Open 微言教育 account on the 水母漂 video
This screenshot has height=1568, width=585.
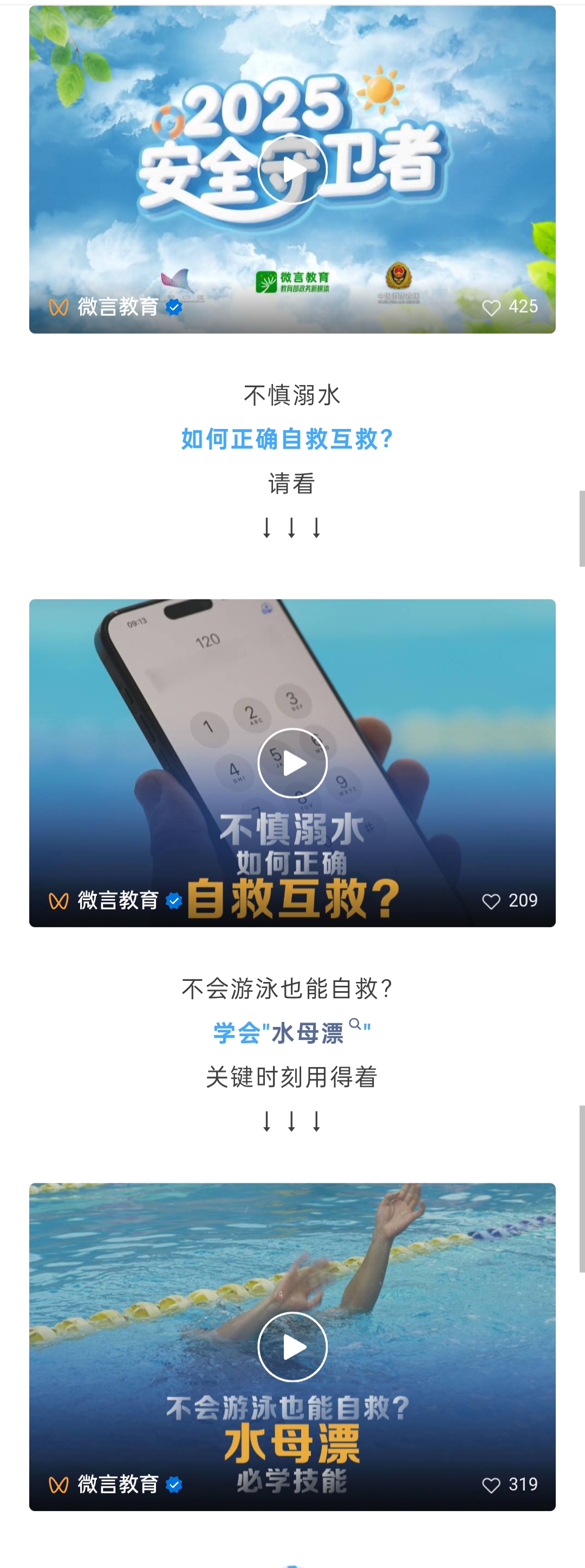coord(118,1485)
